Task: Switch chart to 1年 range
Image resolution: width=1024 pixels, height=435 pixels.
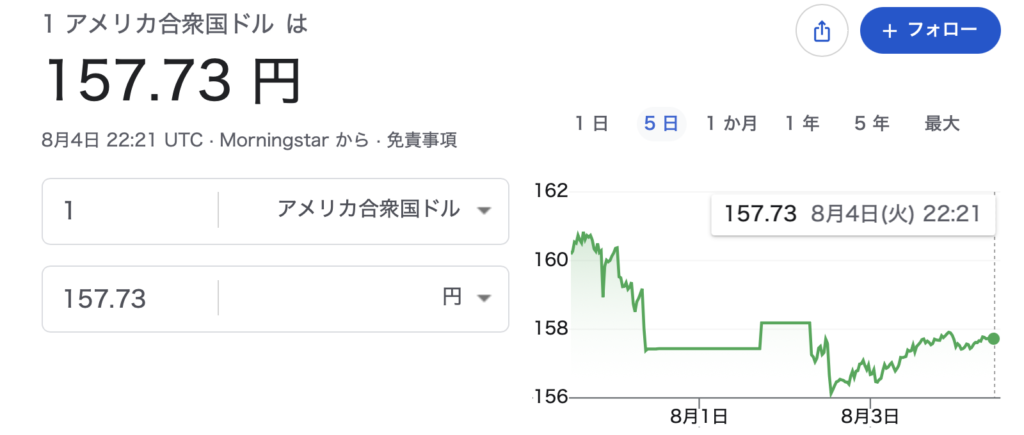Action: click(802, 123)
